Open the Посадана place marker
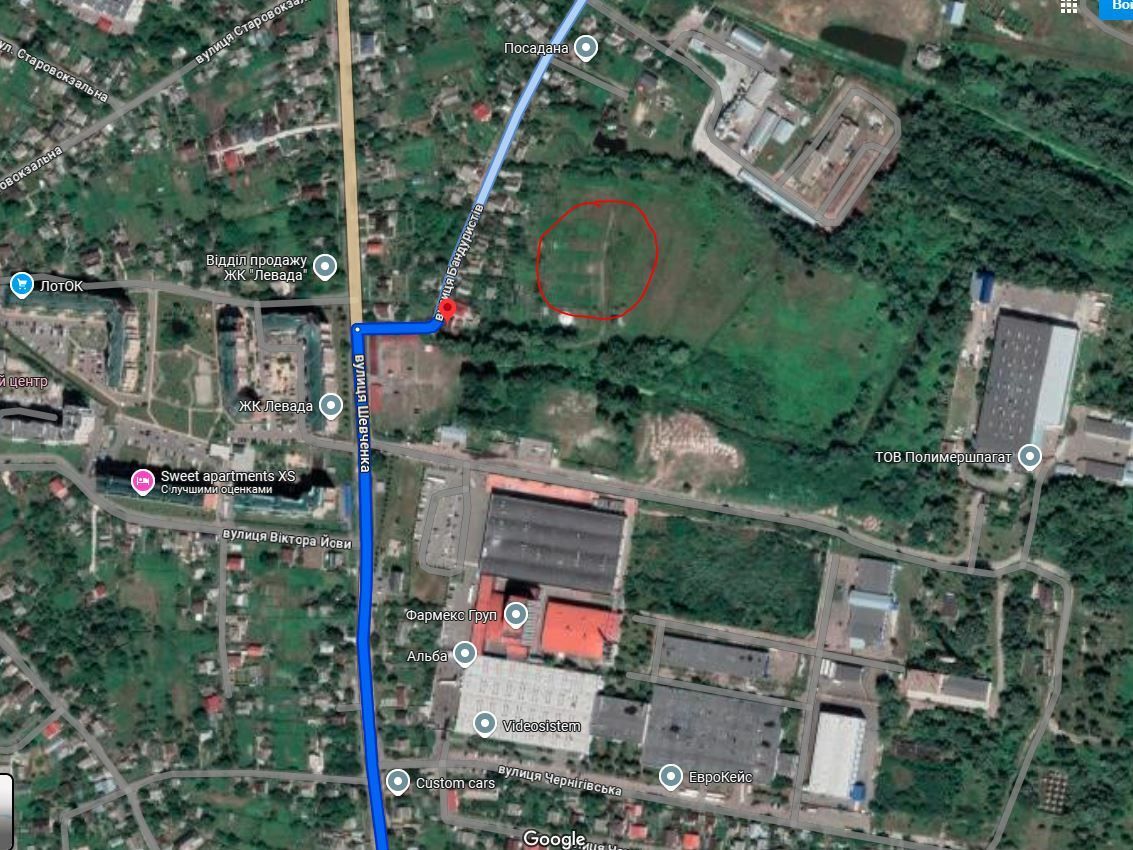The width and height of the screenshot is (1133, 850). tap(587, 47)
